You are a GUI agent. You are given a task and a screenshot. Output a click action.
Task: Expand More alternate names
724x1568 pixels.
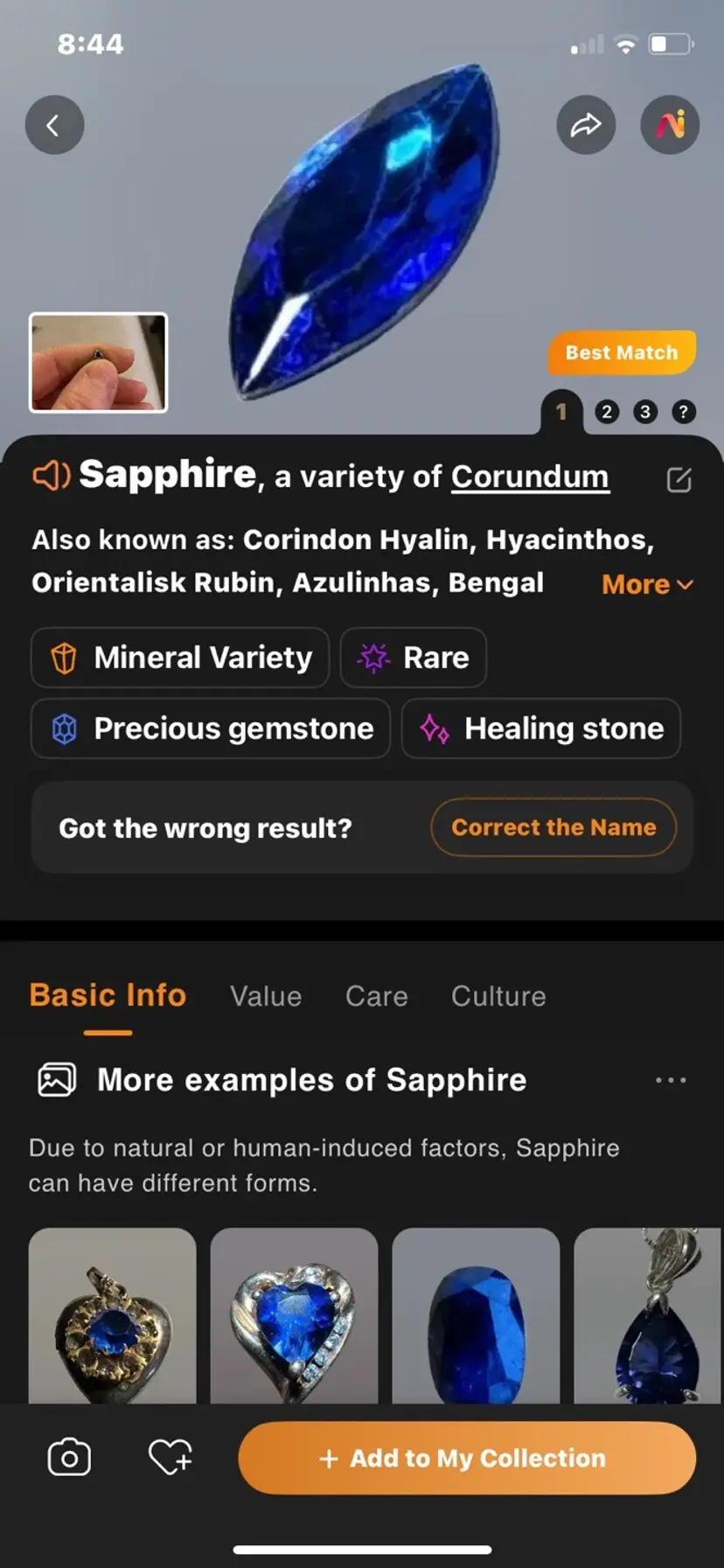[647, 584]
